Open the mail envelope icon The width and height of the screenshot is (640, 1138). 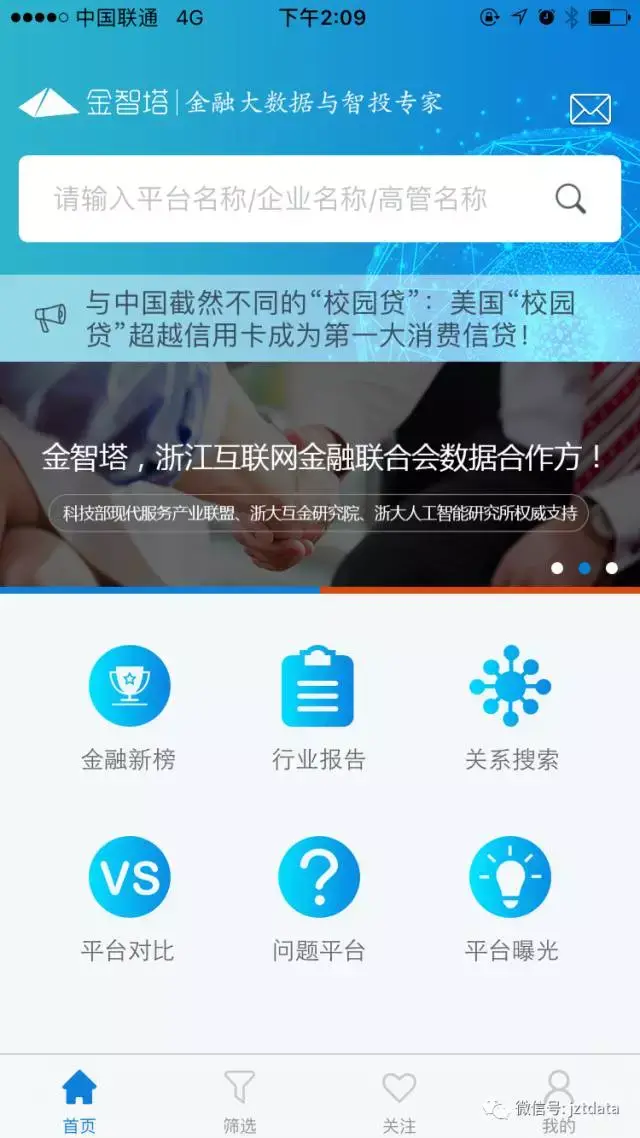pyautogui.click(x=590, y=110)
